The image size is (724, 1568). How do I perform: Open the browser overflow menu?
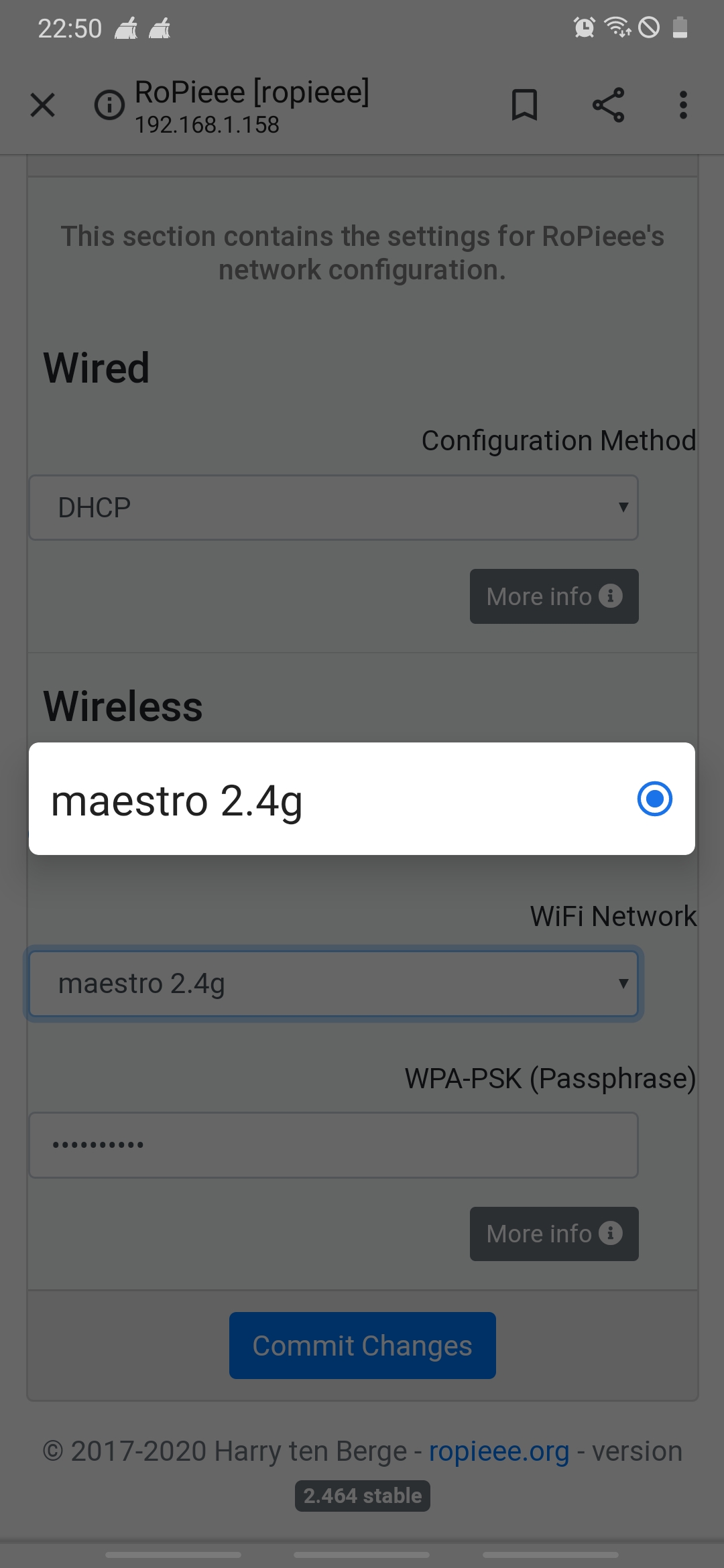click(683, 105)
